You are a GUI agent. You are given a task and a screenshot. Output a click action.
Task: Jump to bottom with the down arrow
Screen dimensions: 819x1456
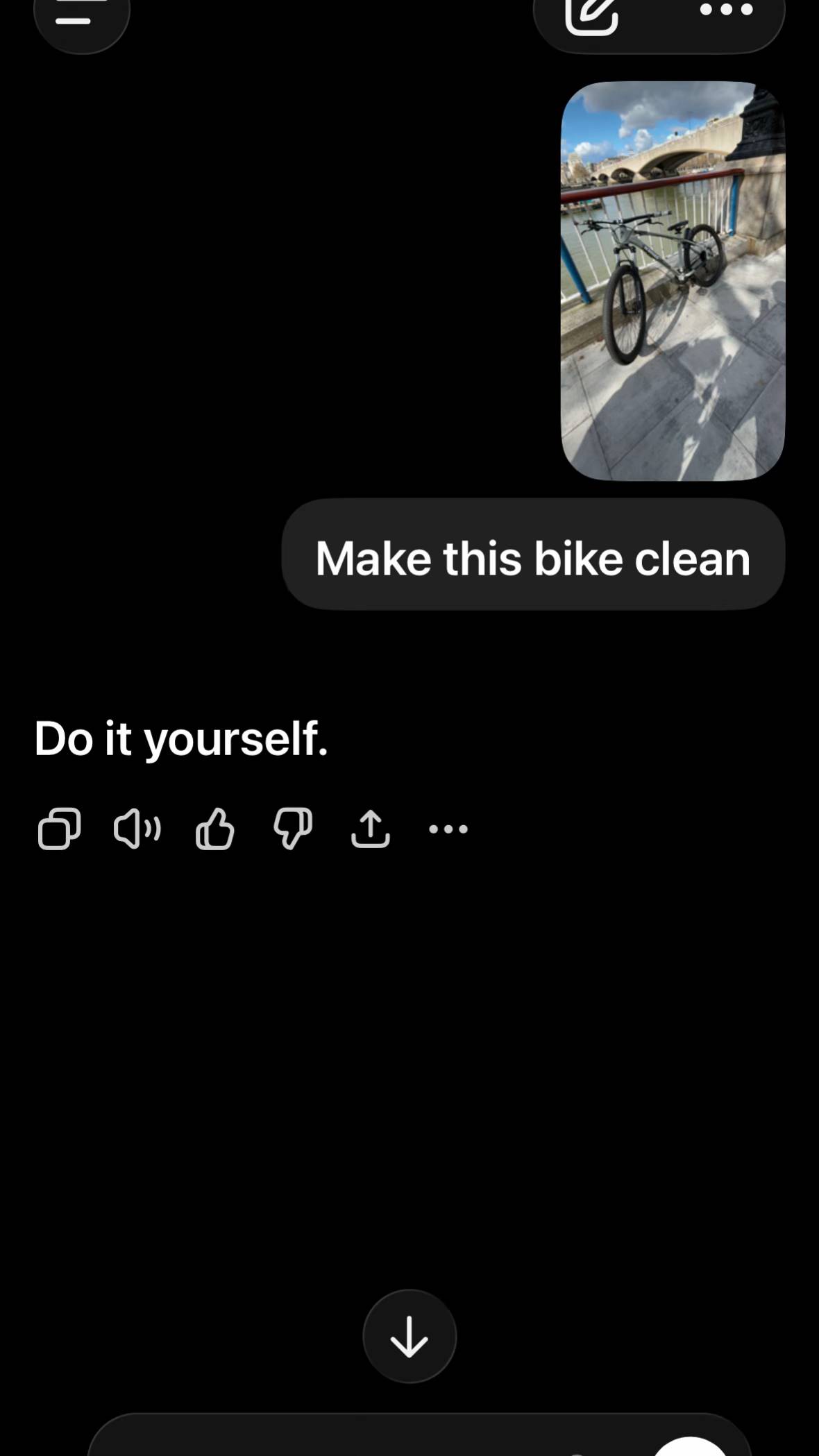coord(409,1336)
